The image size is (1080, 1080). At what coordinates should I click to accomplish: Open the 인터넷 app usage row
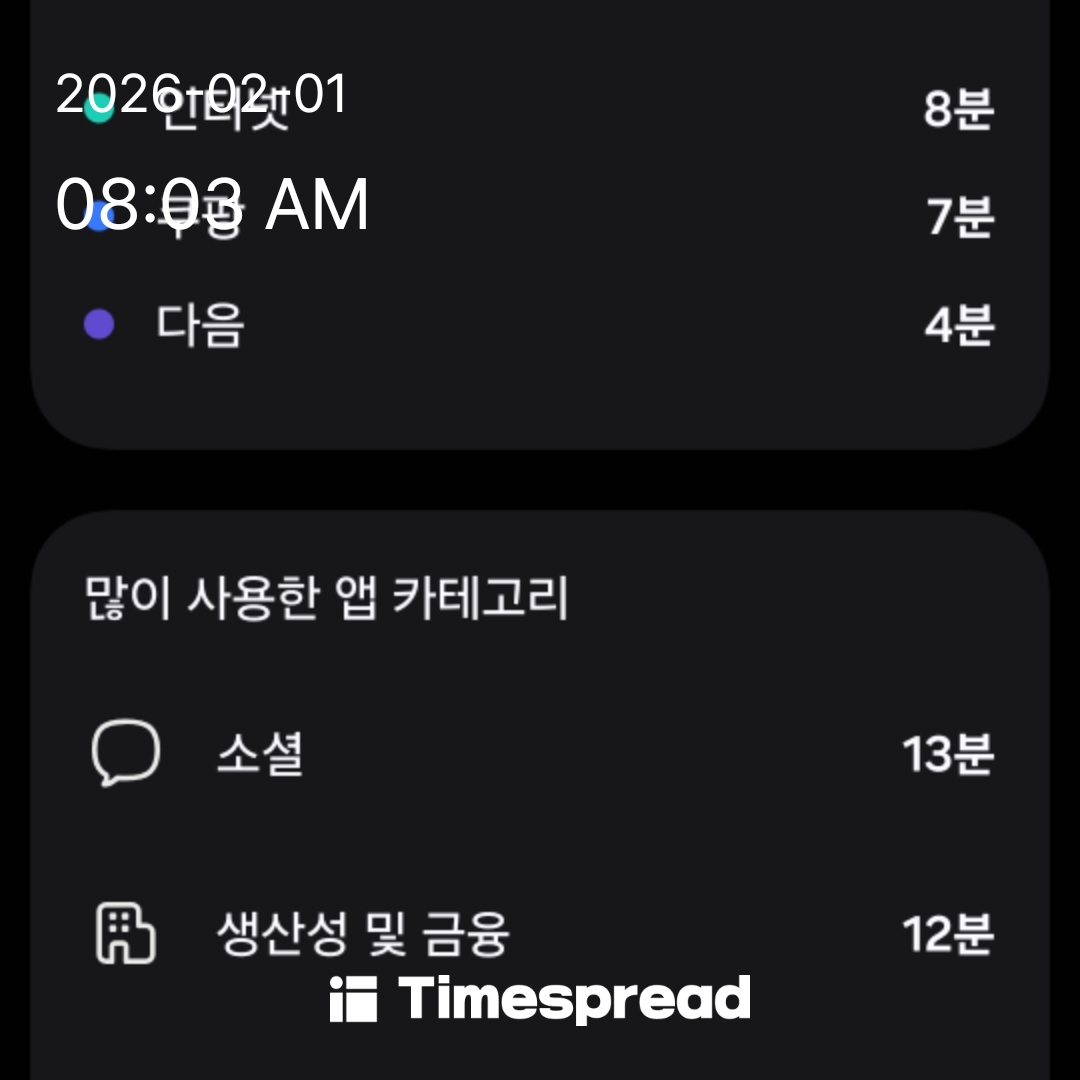(x=540, y=110)
